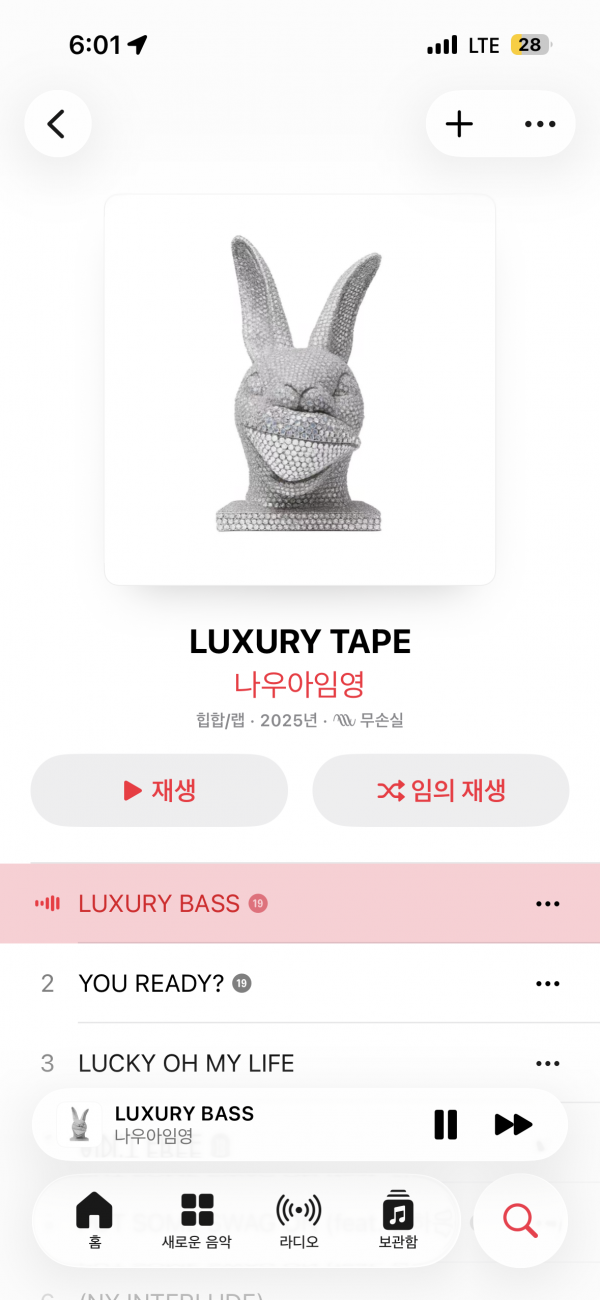The image size is (600, 1300).
Task: Play the track LUCKY OH MY LIFE
Action: 186,1063
